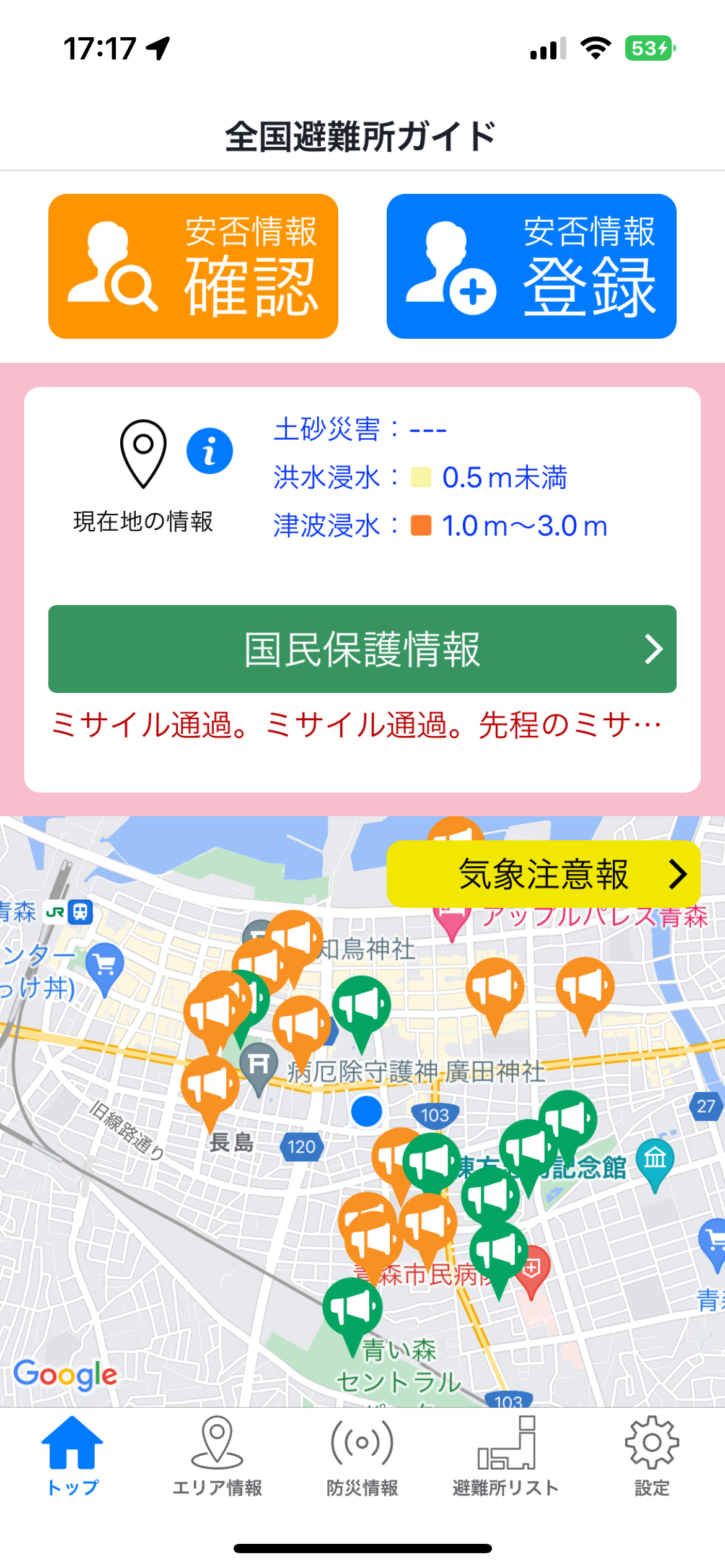The height and width of the screenshot is (1568, 725).
Task: Tap a green megaphone marker near 青い森セントラルパーク
Action: (x=353, y=1307)
